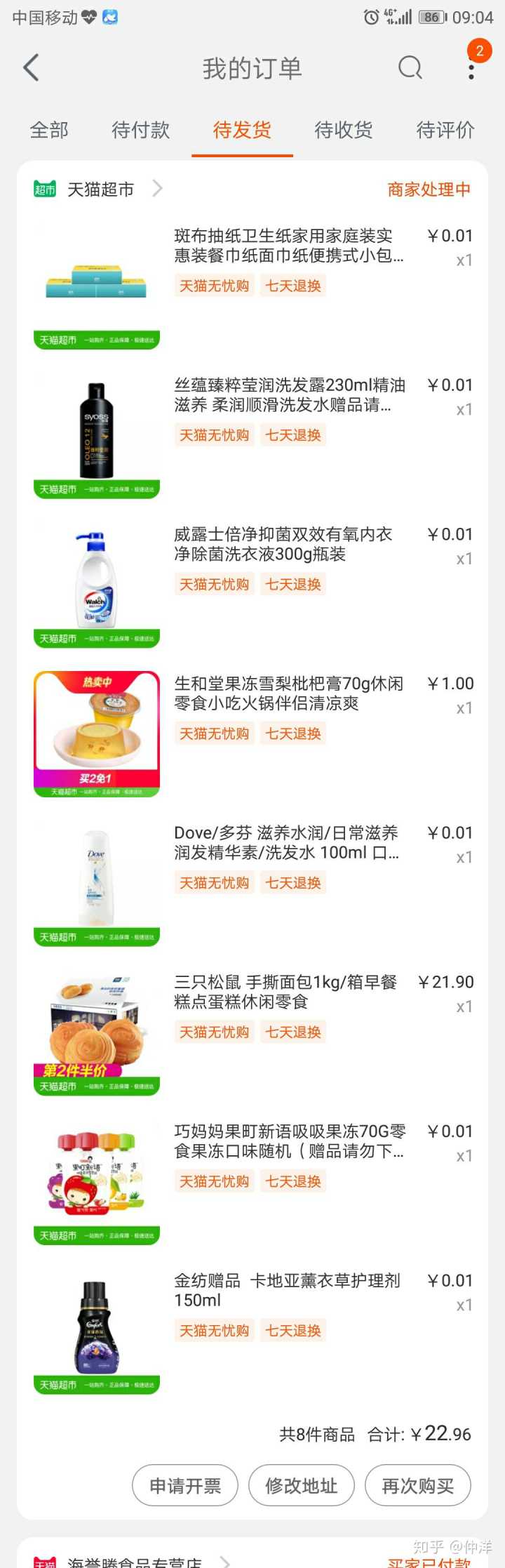Screen dimensions: 505x1568
Task: Open the 丝蕴 shampoo order item
Action: click(x=289, y=395)
